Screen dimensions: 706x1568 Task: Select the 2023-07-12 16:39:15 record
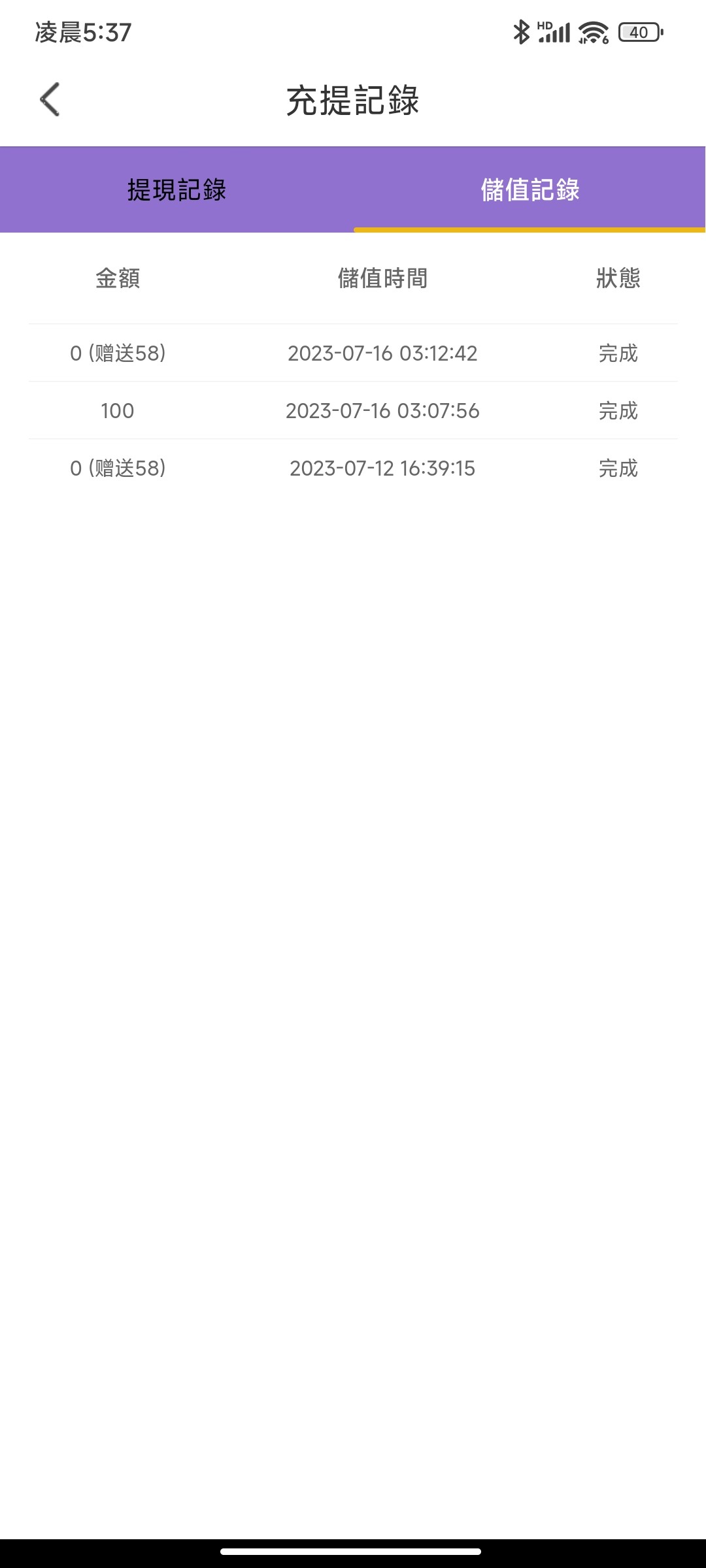point(383,468)
